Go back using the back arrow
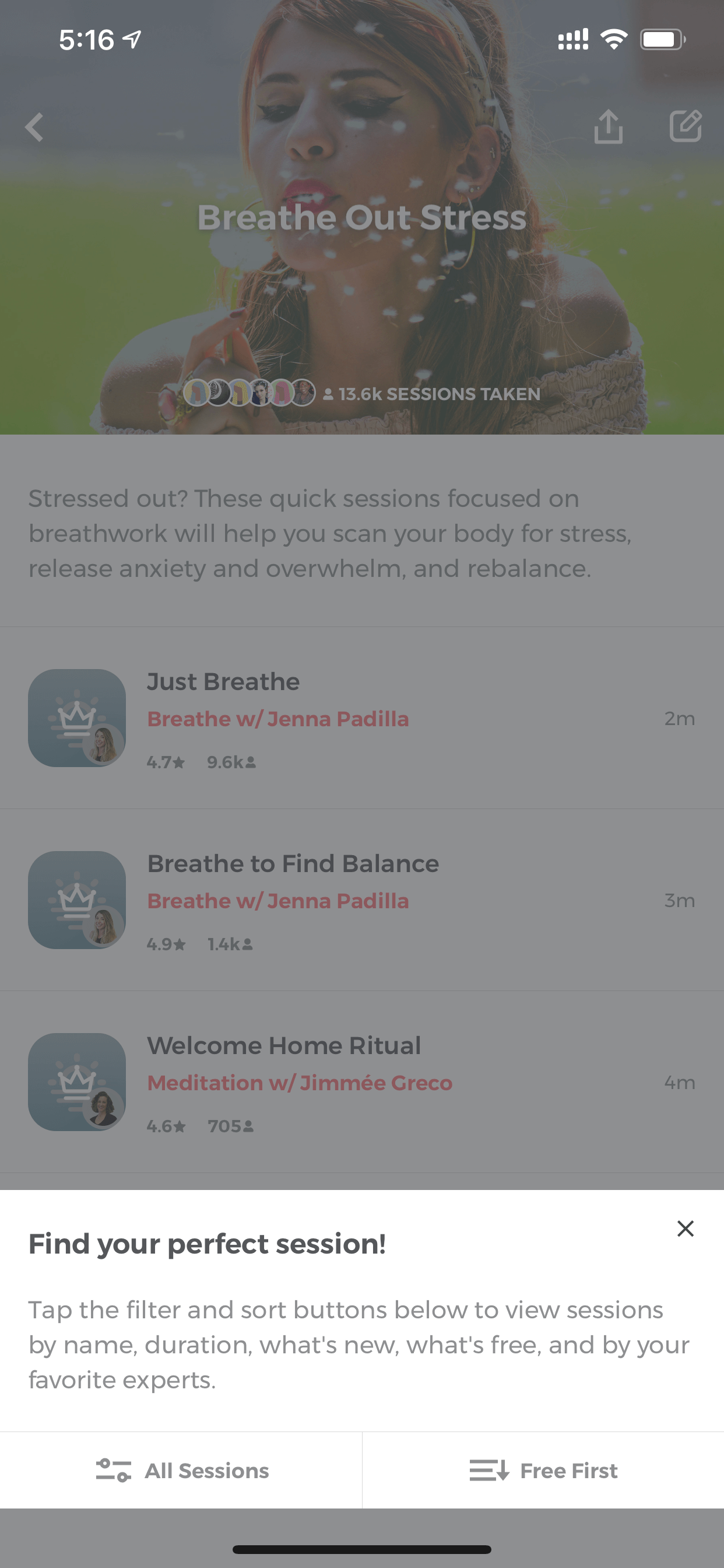 click(x=34, y=127)
